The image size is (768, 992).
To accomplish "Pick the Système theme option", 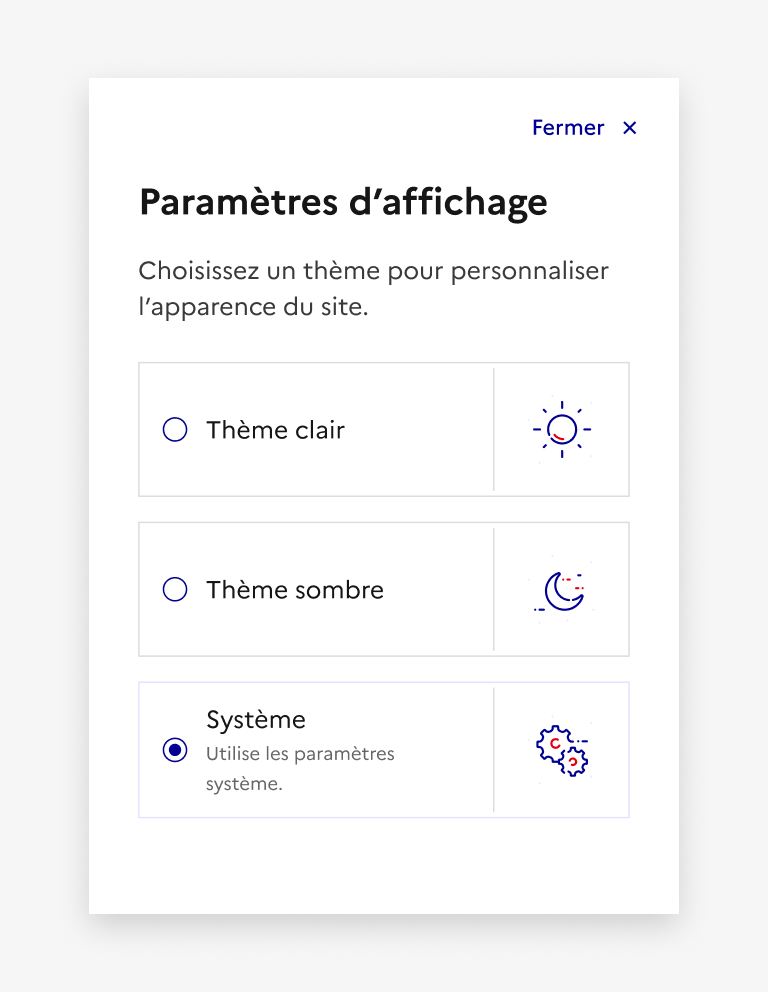I will pos(175,750).
